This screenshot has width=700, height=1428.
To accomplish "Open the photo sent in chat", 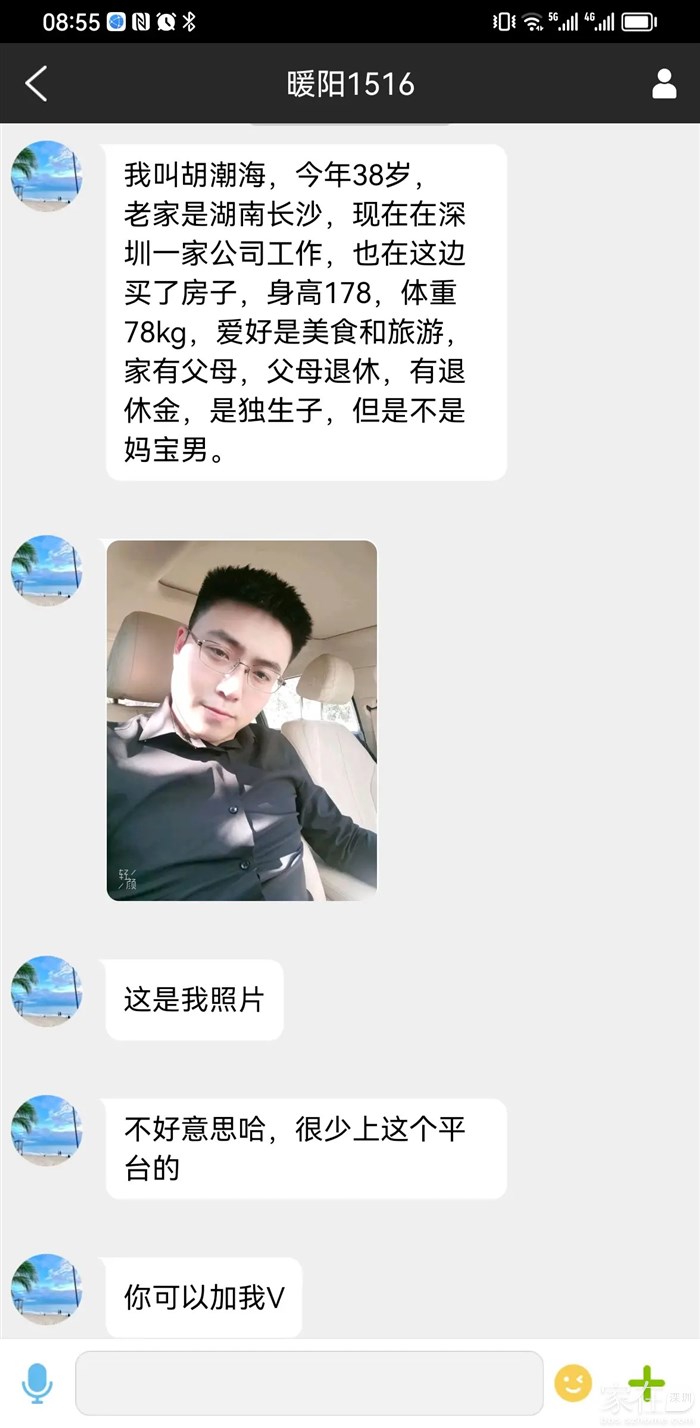I will coord(242,720).
